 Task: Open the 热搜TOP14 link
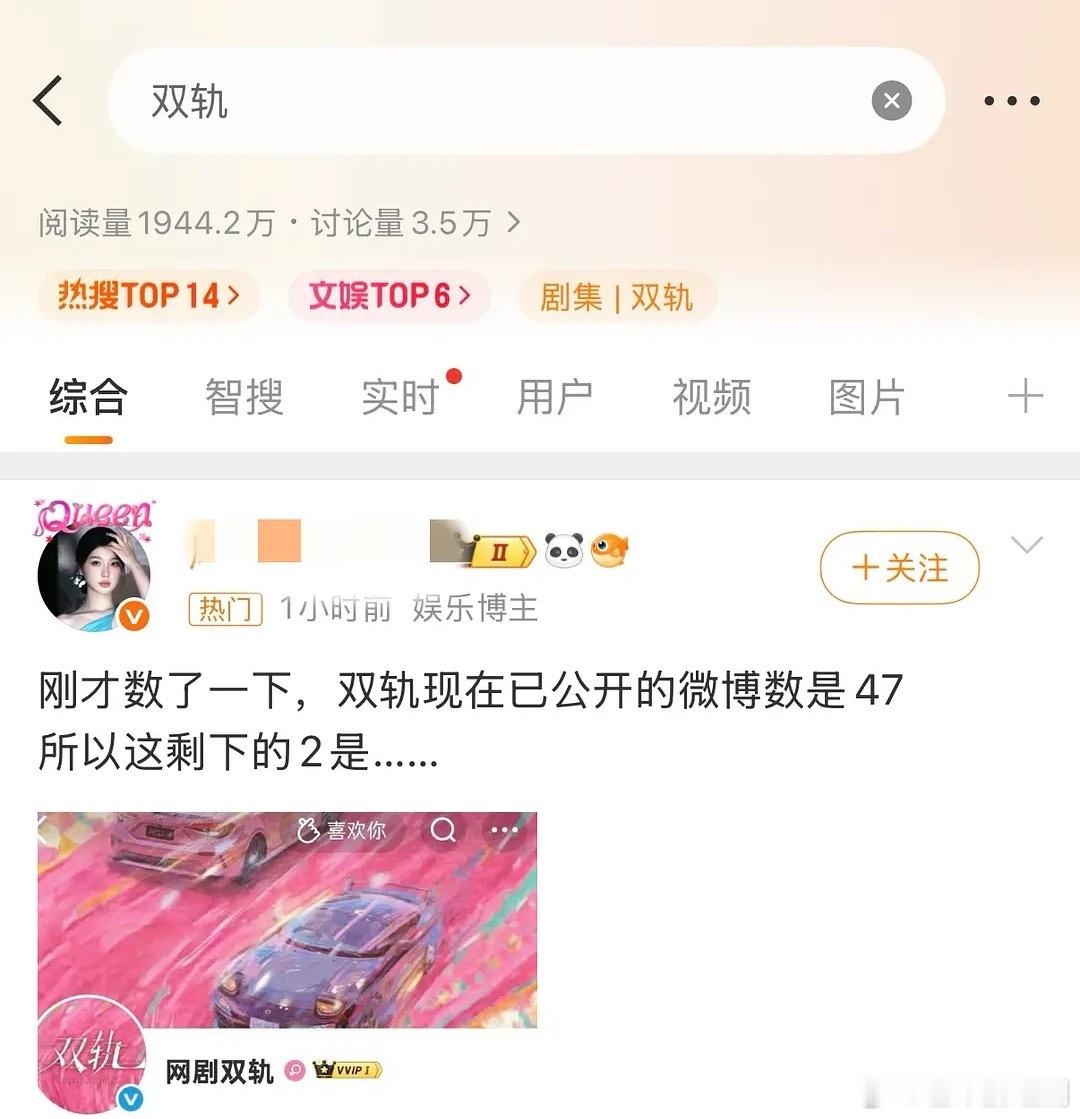(x=147, y=296)
